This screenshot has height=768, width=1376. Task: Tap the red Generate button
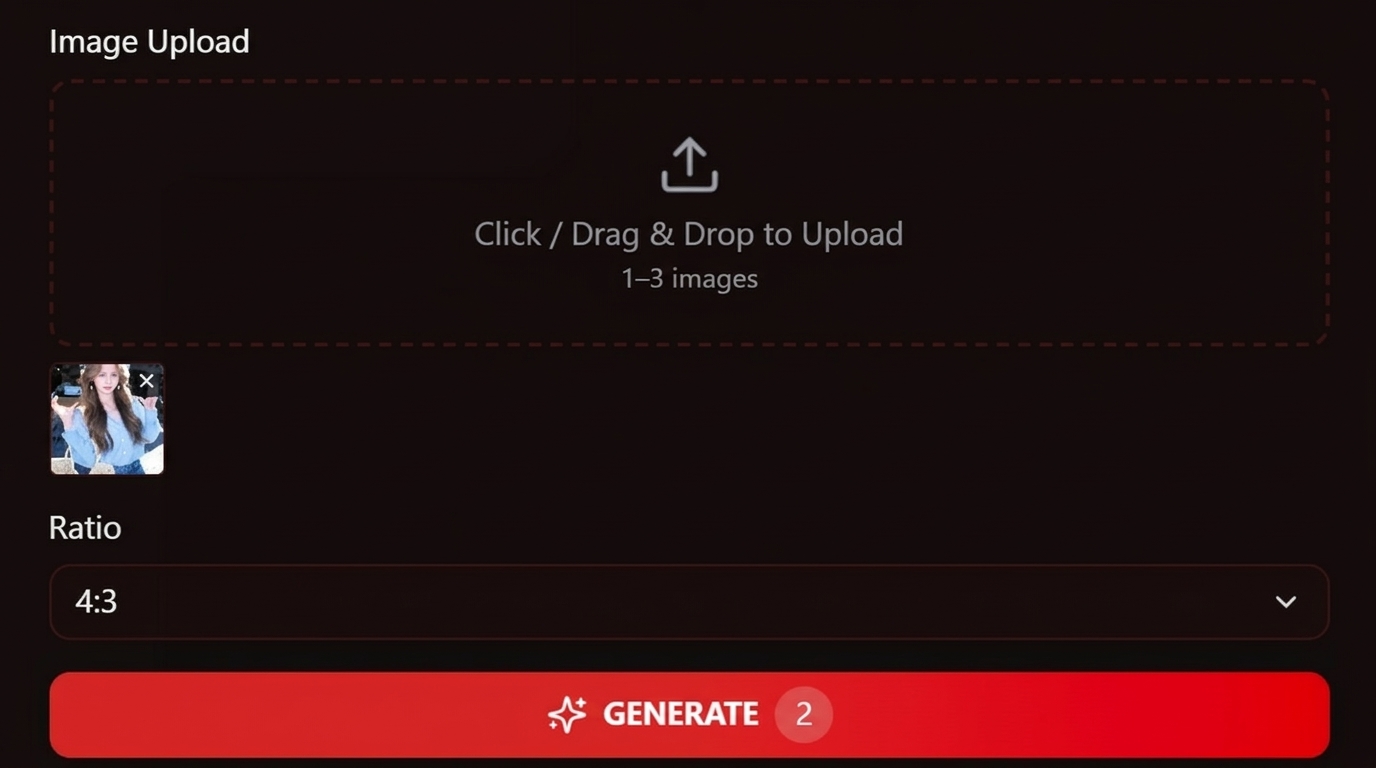coord(688,714)
